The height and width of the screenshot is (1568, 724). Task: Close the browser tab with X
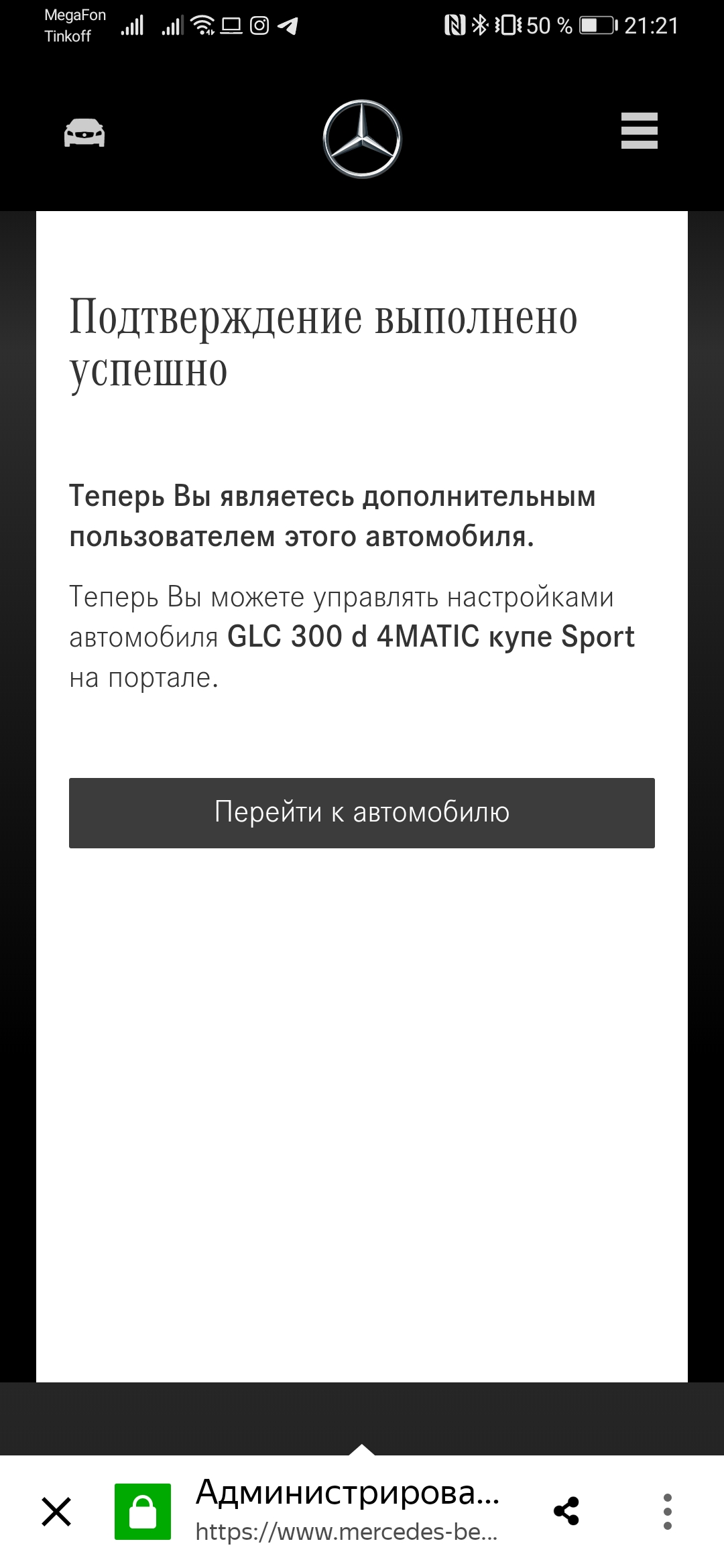[56, 1511]
